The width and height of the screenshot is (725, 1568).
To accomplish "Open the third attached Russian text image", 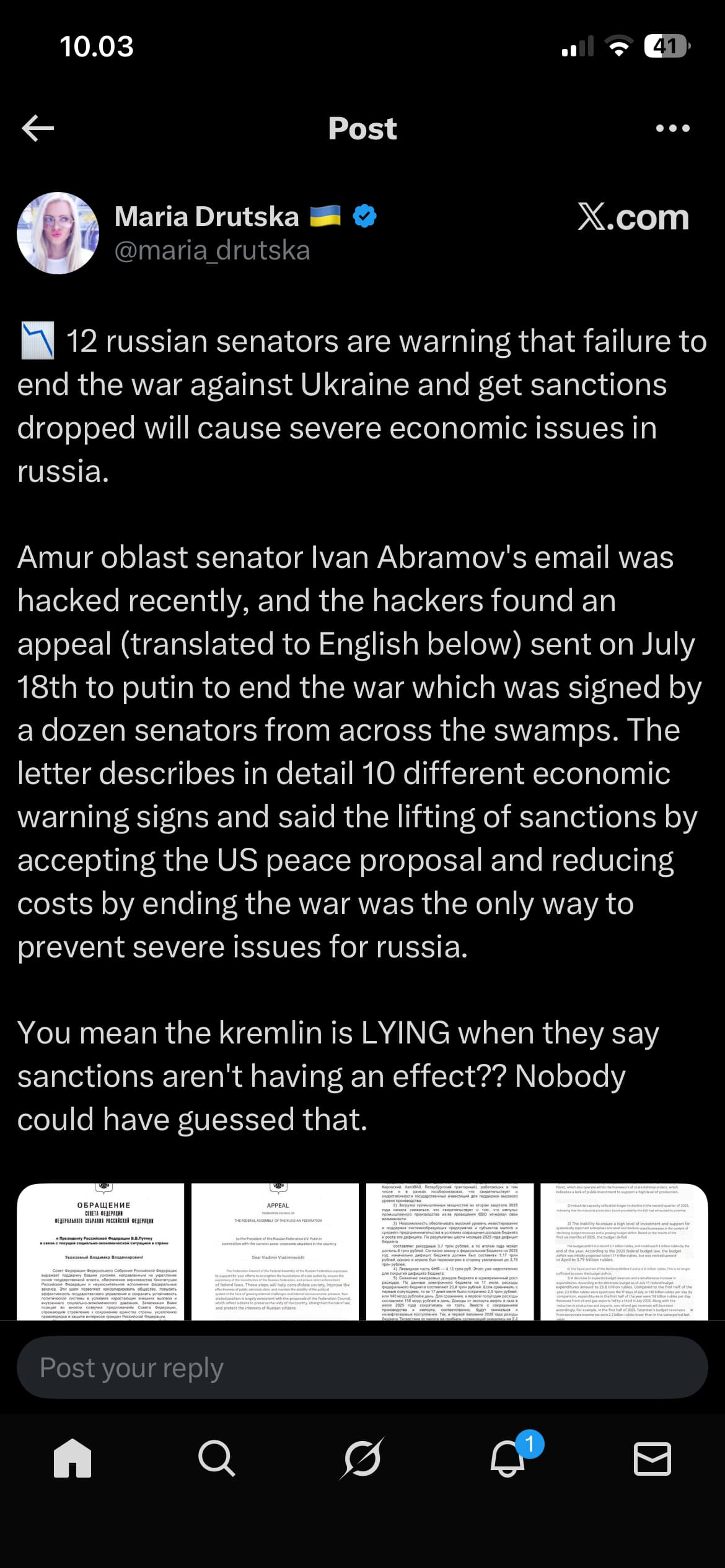I will click(450, 1251).
